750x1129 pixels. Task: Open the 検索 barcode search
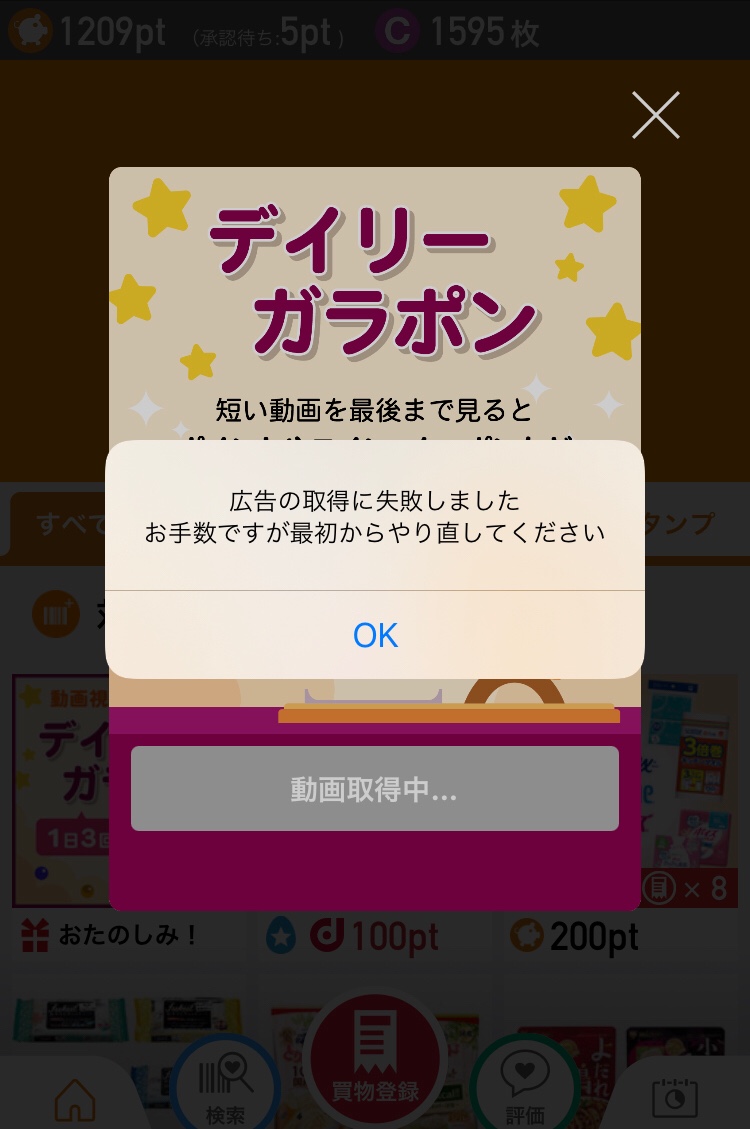tap(226, 1088)
